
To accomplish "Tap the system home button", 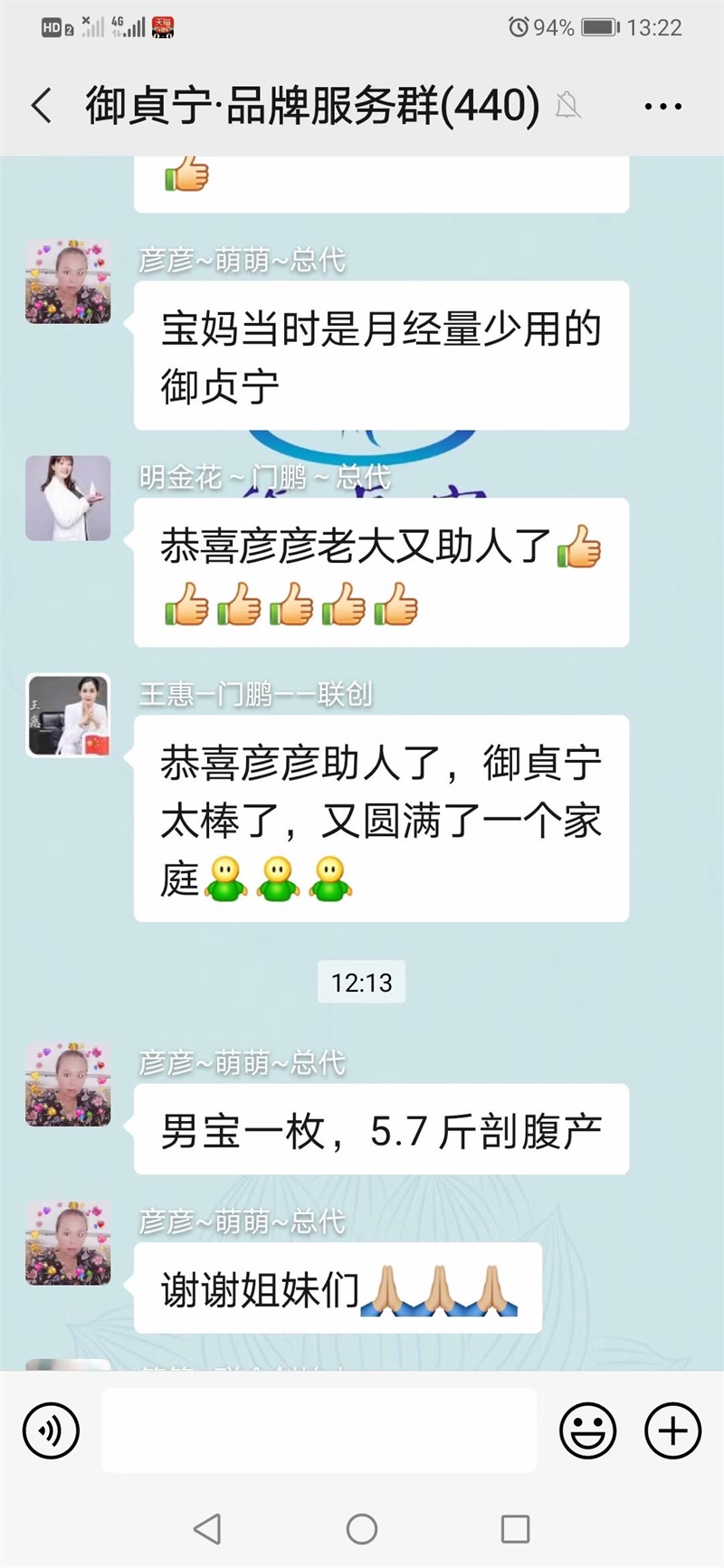I will pos(361,1529).
